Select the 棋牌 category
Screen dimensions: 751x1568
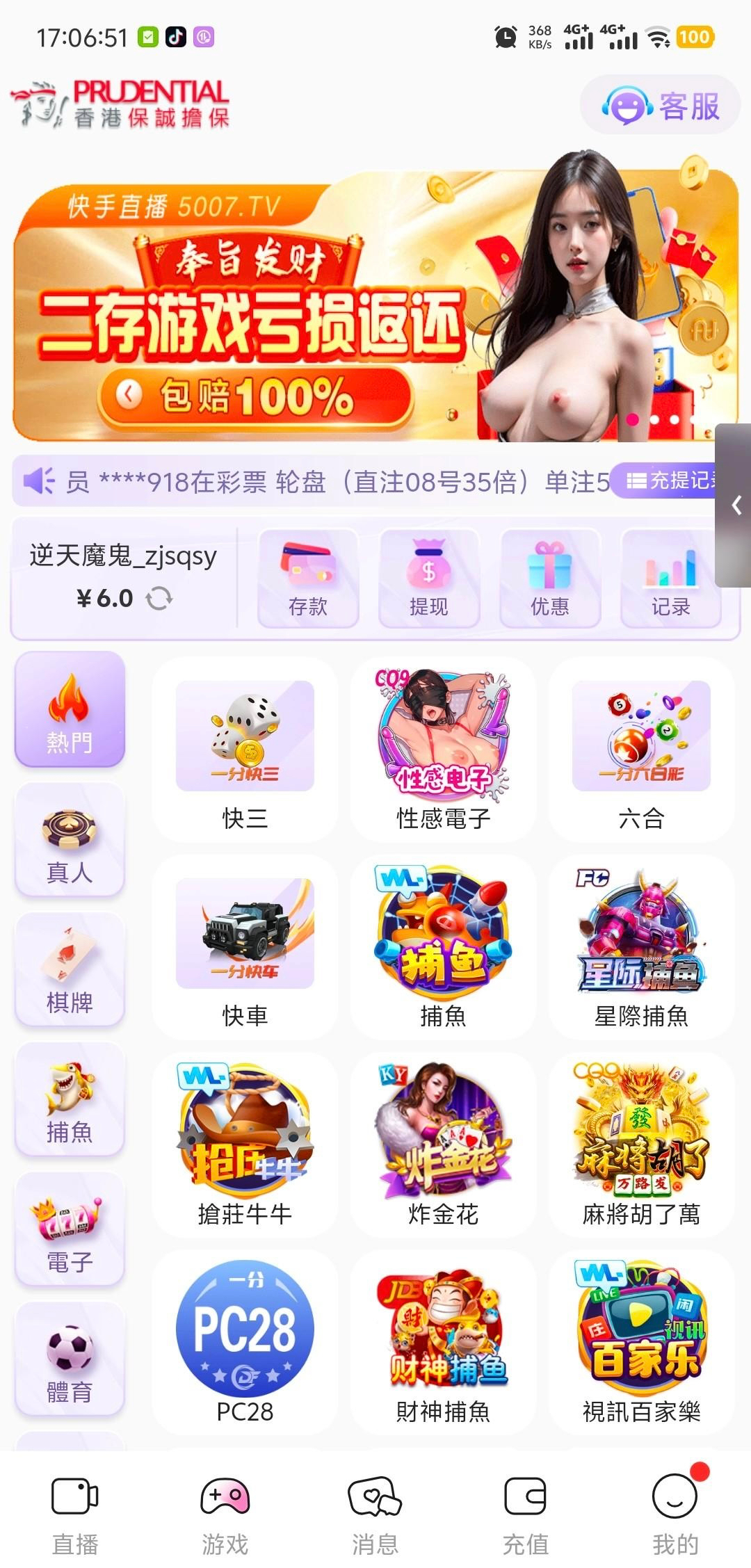pyautogui.click(x=70, y=970)
